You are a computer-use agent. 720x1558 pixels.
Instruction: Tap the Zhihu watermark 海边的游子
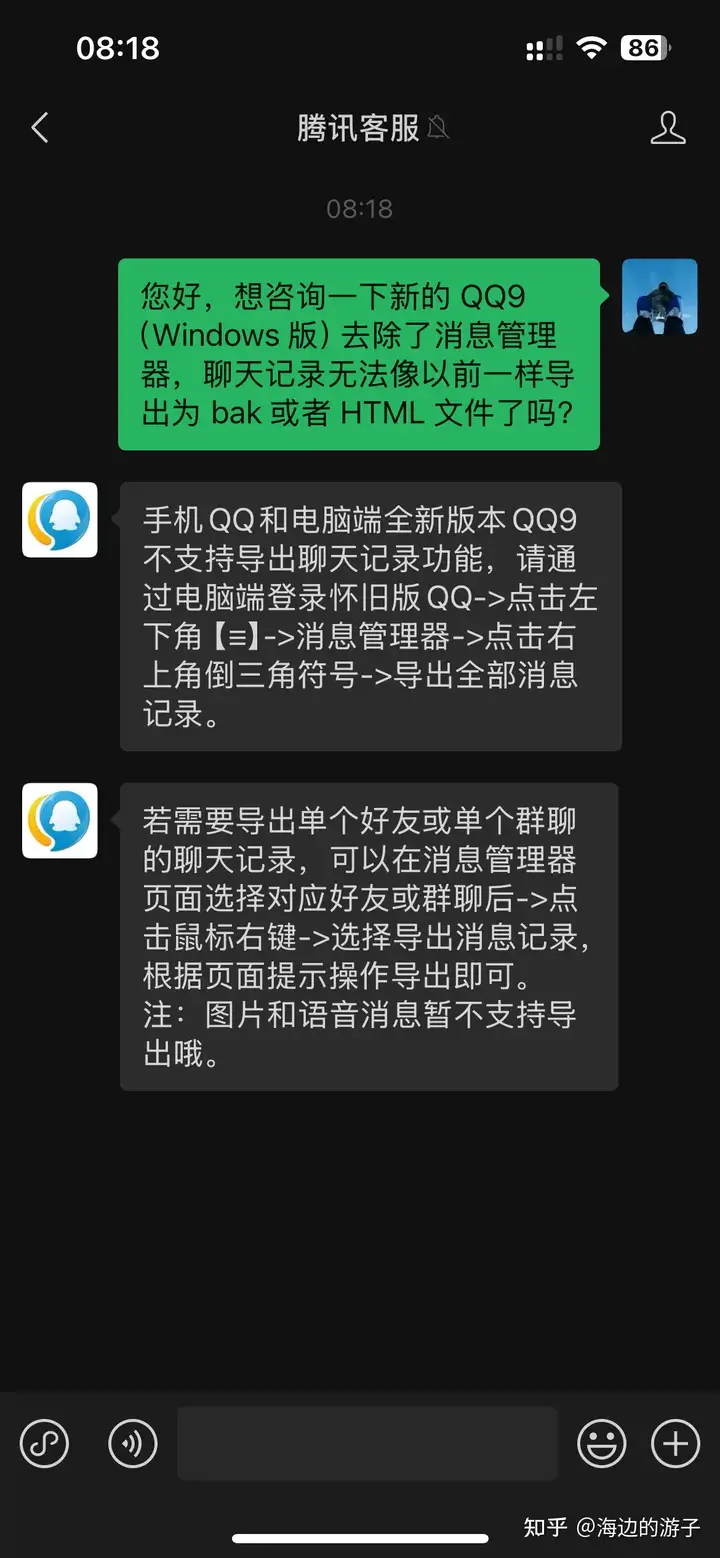(x=610, y=1528)
